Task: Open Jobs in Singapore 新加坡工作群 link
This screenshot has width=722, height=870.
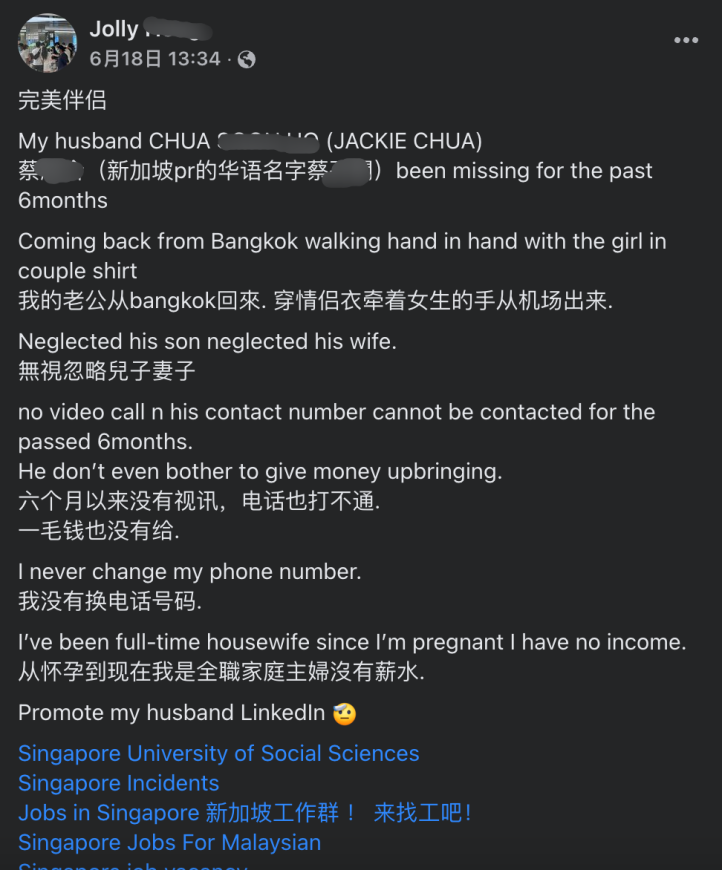Action: [244, 813]
